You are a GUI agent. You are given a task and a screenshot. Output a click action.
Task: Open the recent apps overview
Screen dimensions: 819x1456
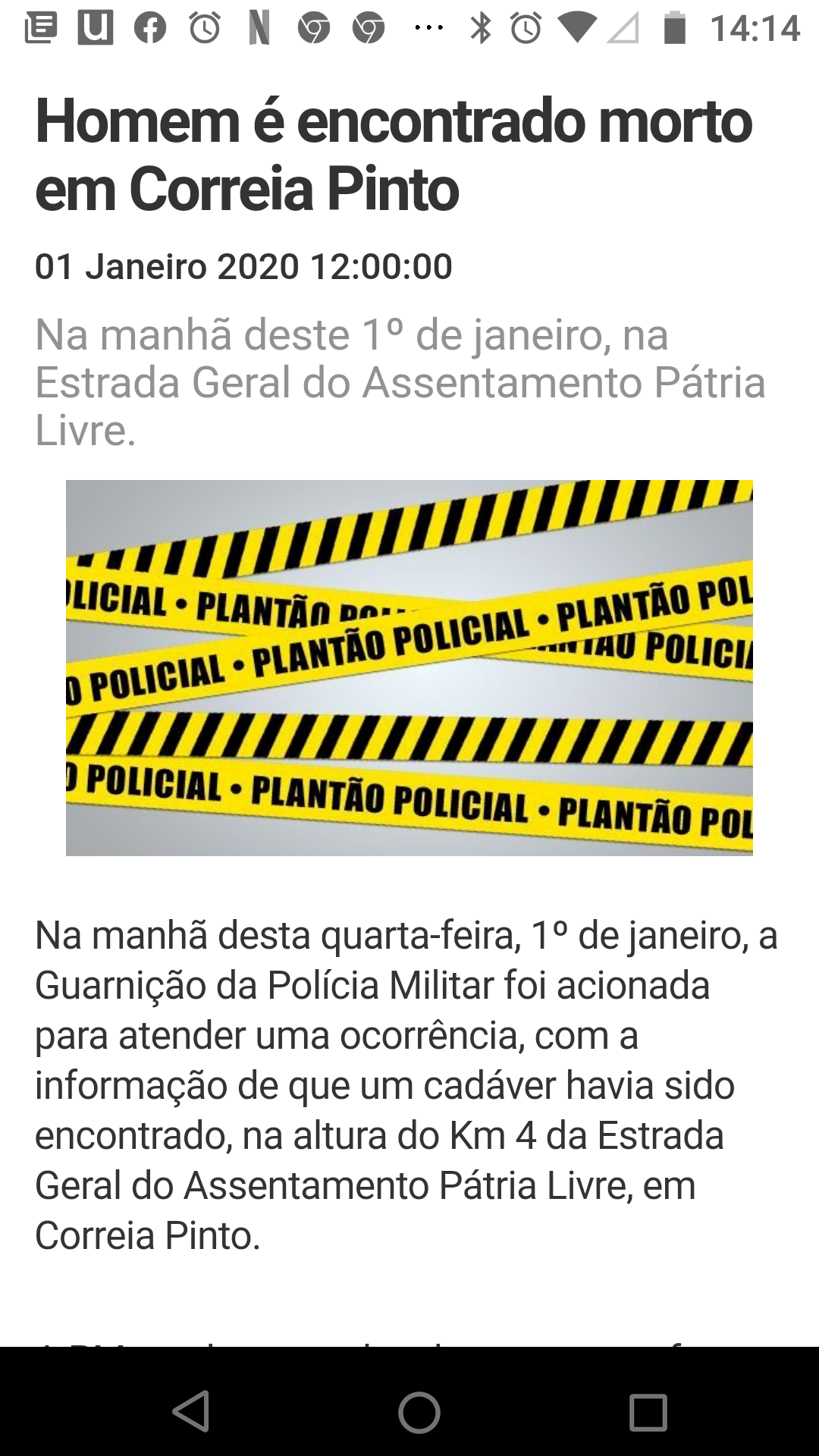click(x=648, y=1412)
